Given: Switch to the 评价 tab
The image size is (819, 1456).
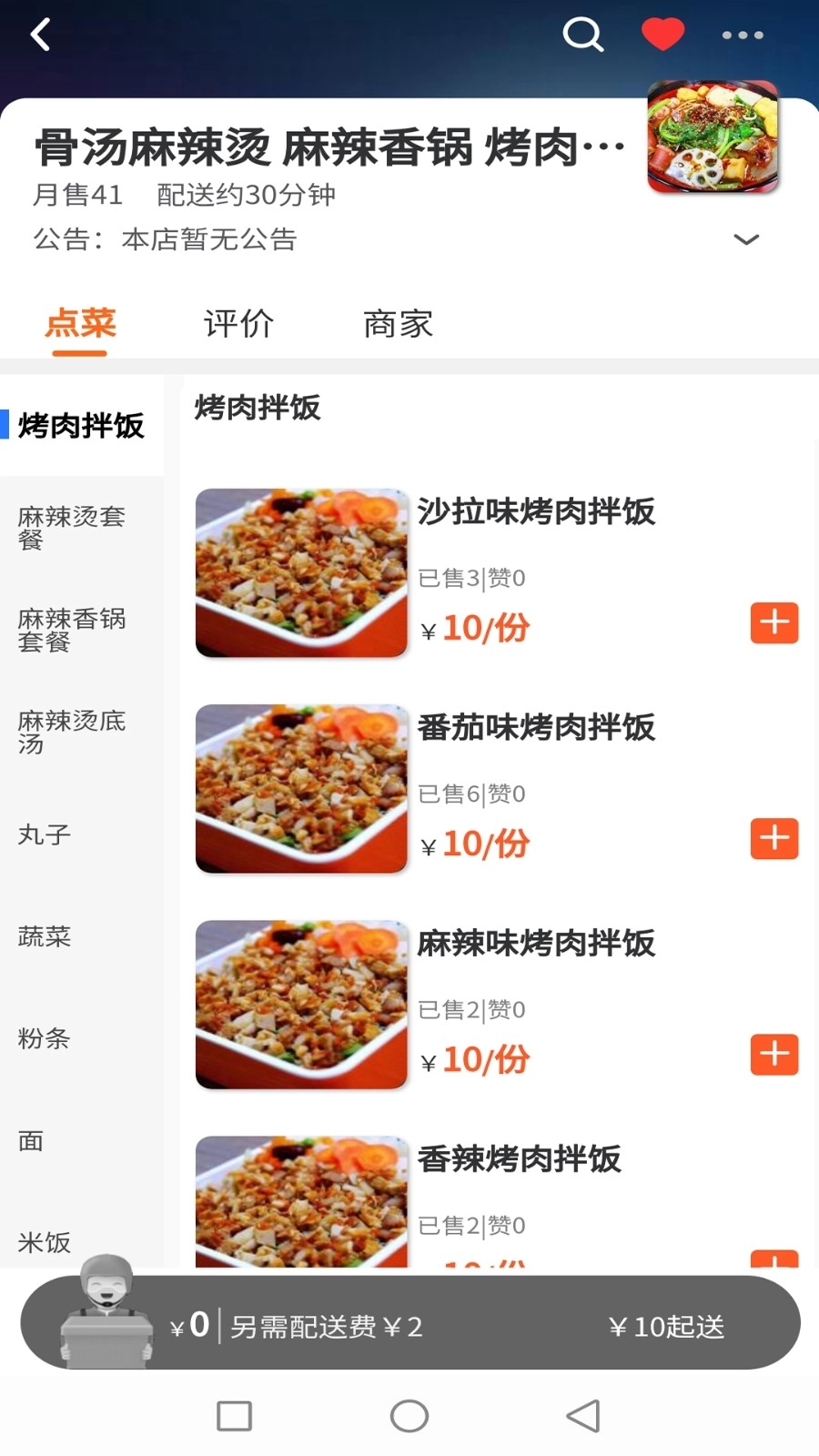Looking at the screenshot, I should 238,325.
